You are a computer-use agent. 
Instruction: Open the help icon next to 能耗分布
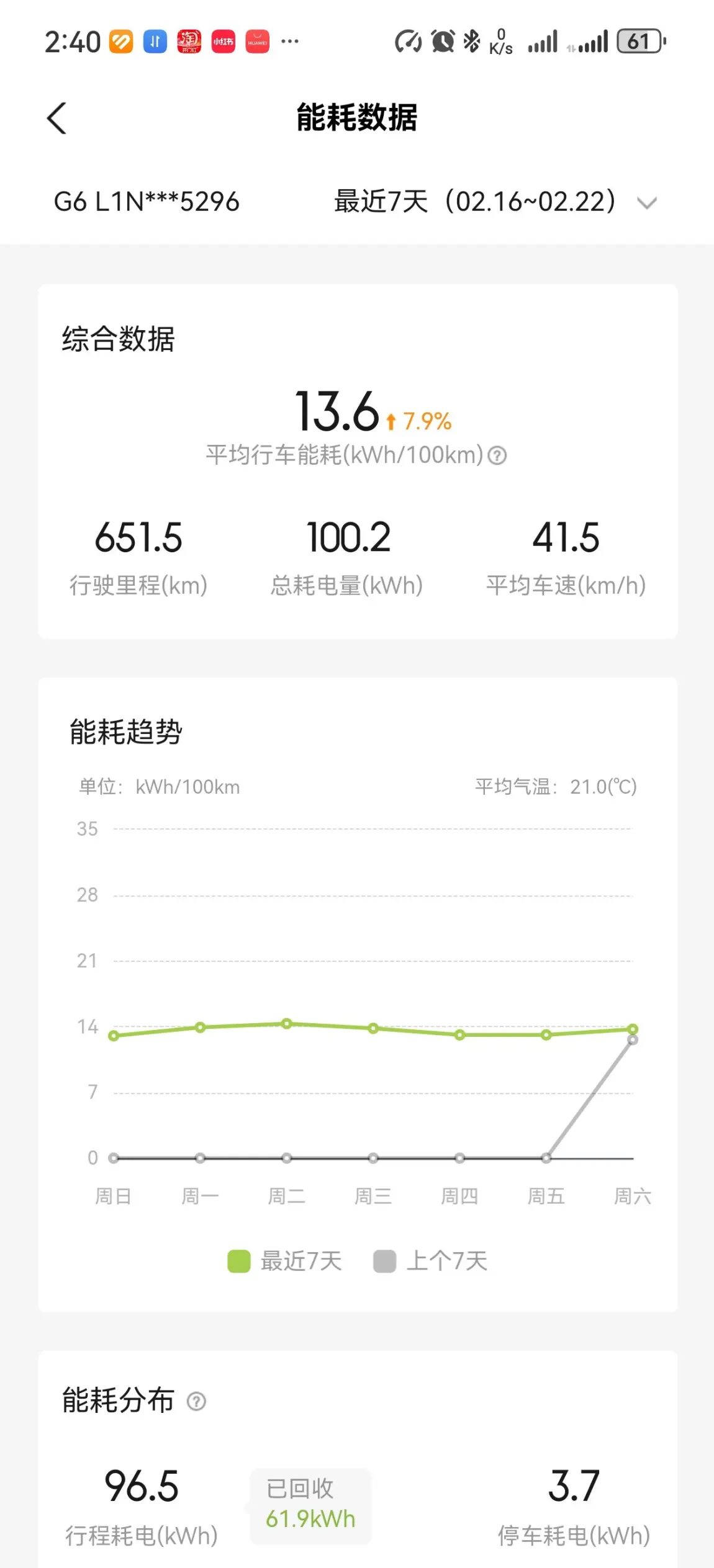click(196, 1401)
